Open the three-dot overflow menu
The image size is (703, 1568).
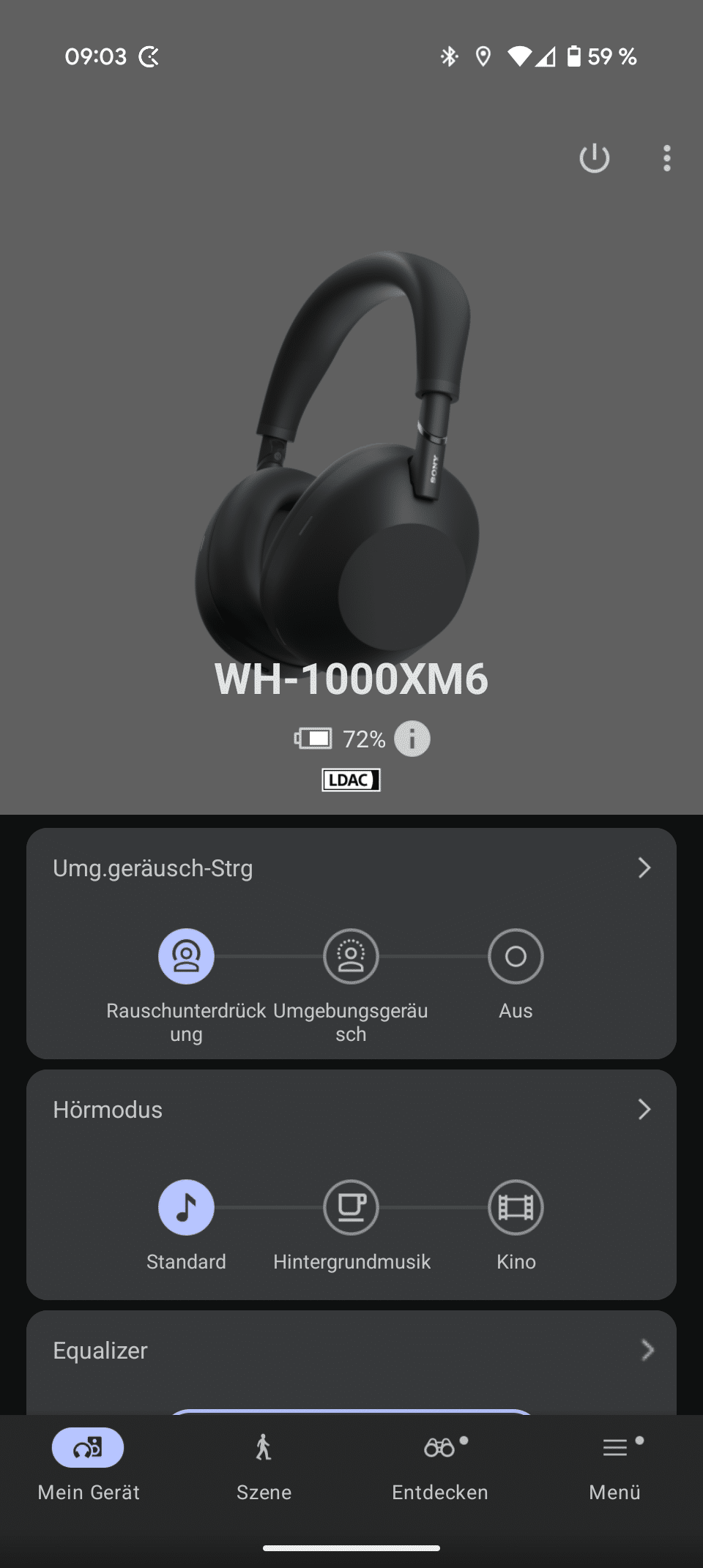click(666, 158)
